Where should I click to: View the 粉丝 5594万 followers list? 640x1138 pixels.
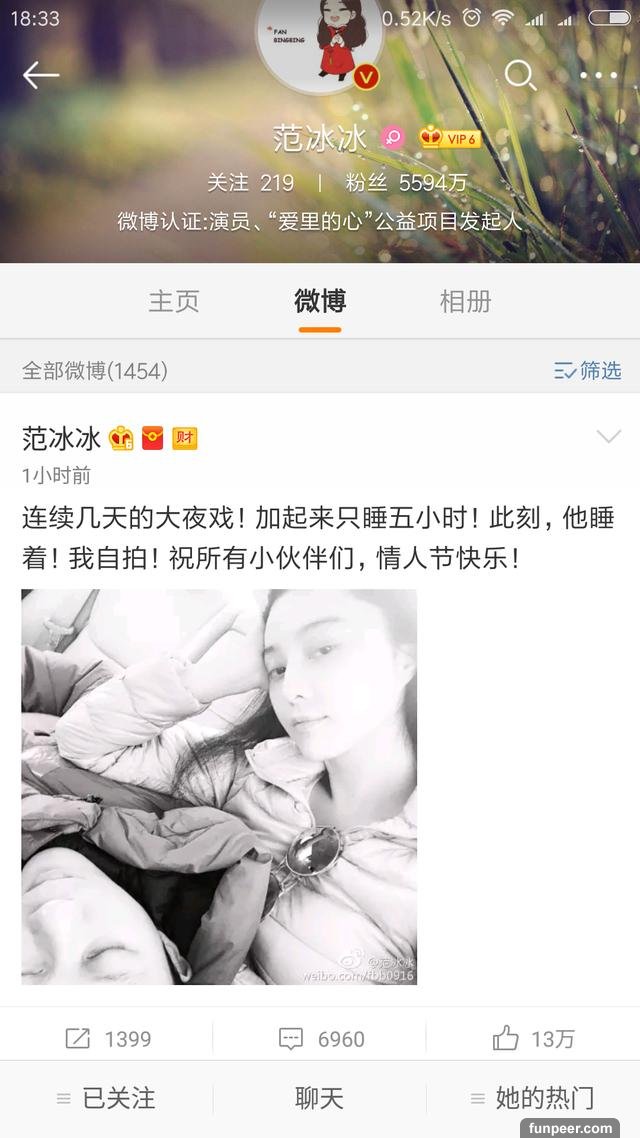coord(406,182)
